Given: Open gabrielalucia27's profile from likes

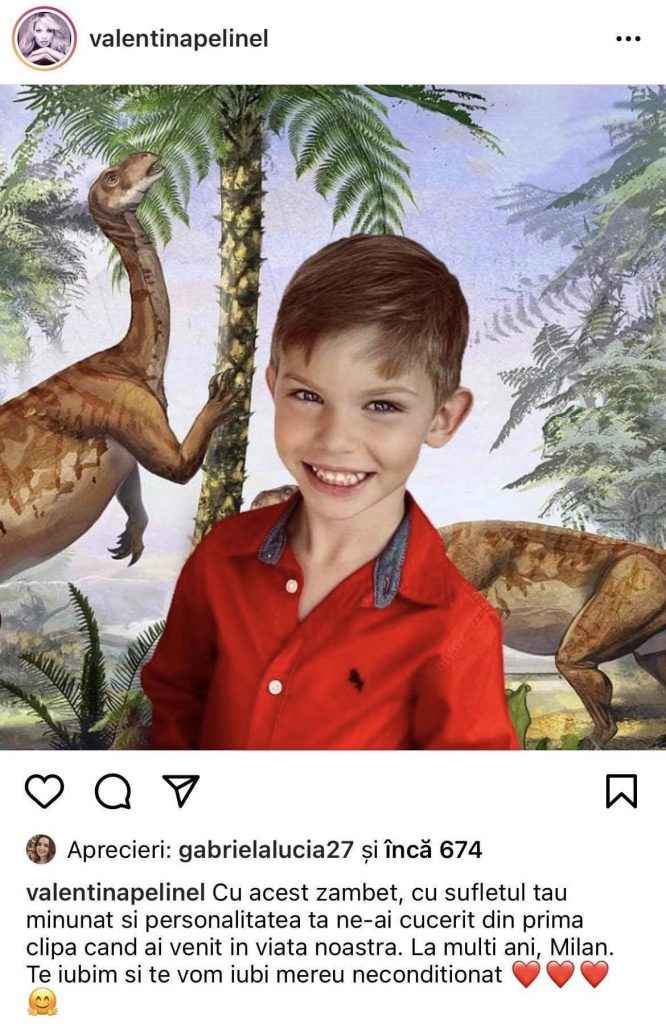Looking at the screenshot, I should pos(264,850).
